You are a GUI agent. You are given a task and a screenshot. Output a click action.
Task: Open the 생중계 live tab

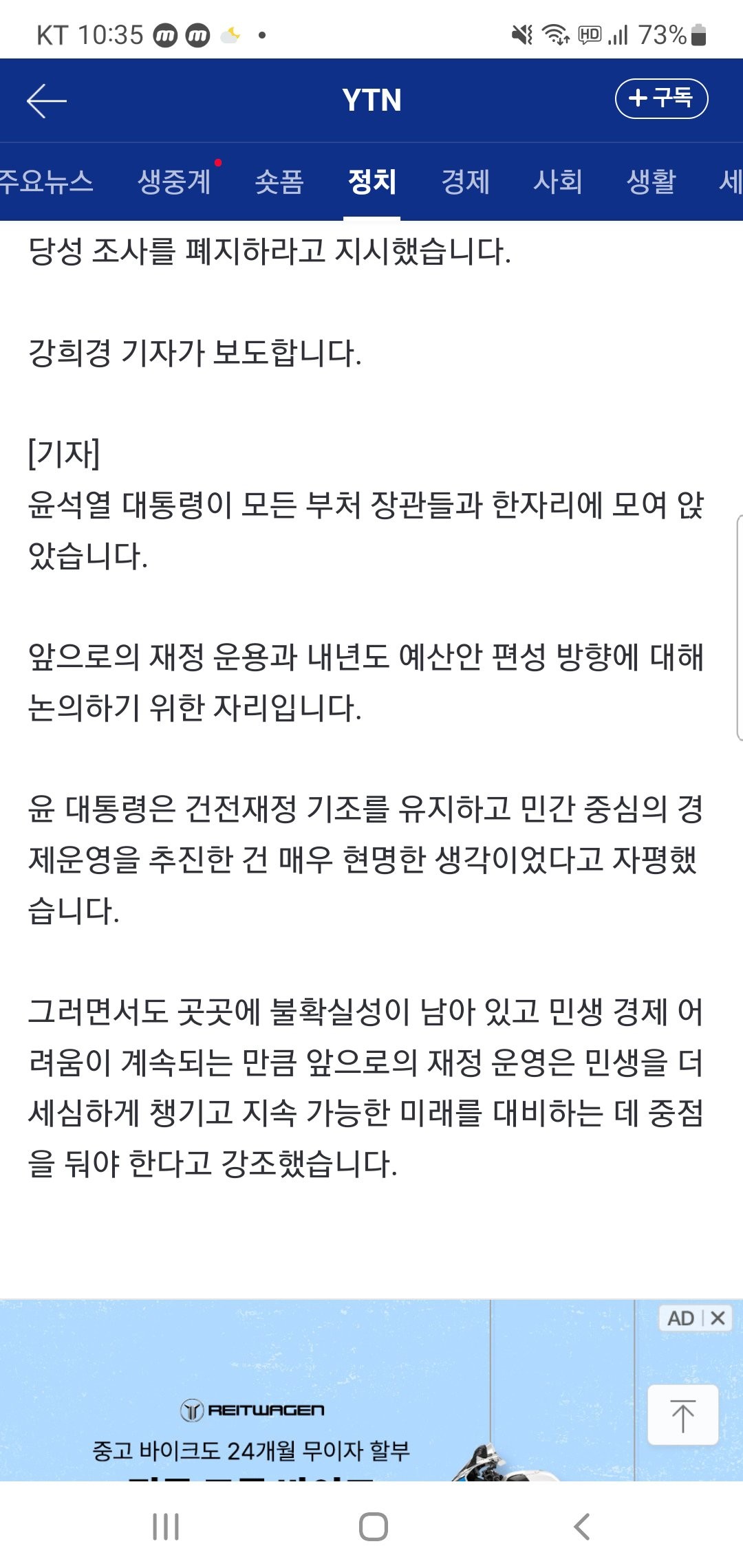(175, 182)
